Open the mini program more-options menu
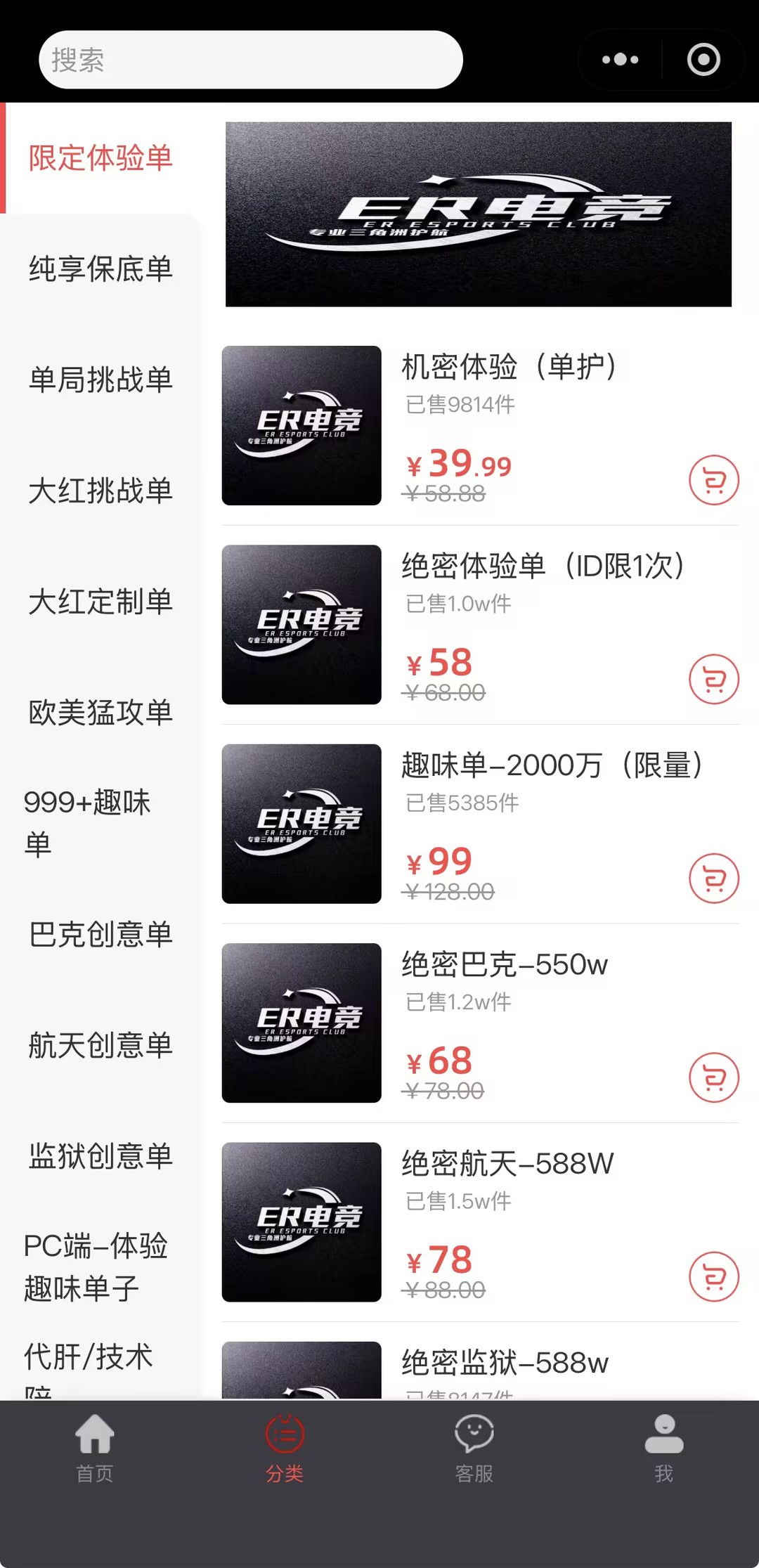The height and width of the screenshot is (1568, 759). (x=620, y=60)
